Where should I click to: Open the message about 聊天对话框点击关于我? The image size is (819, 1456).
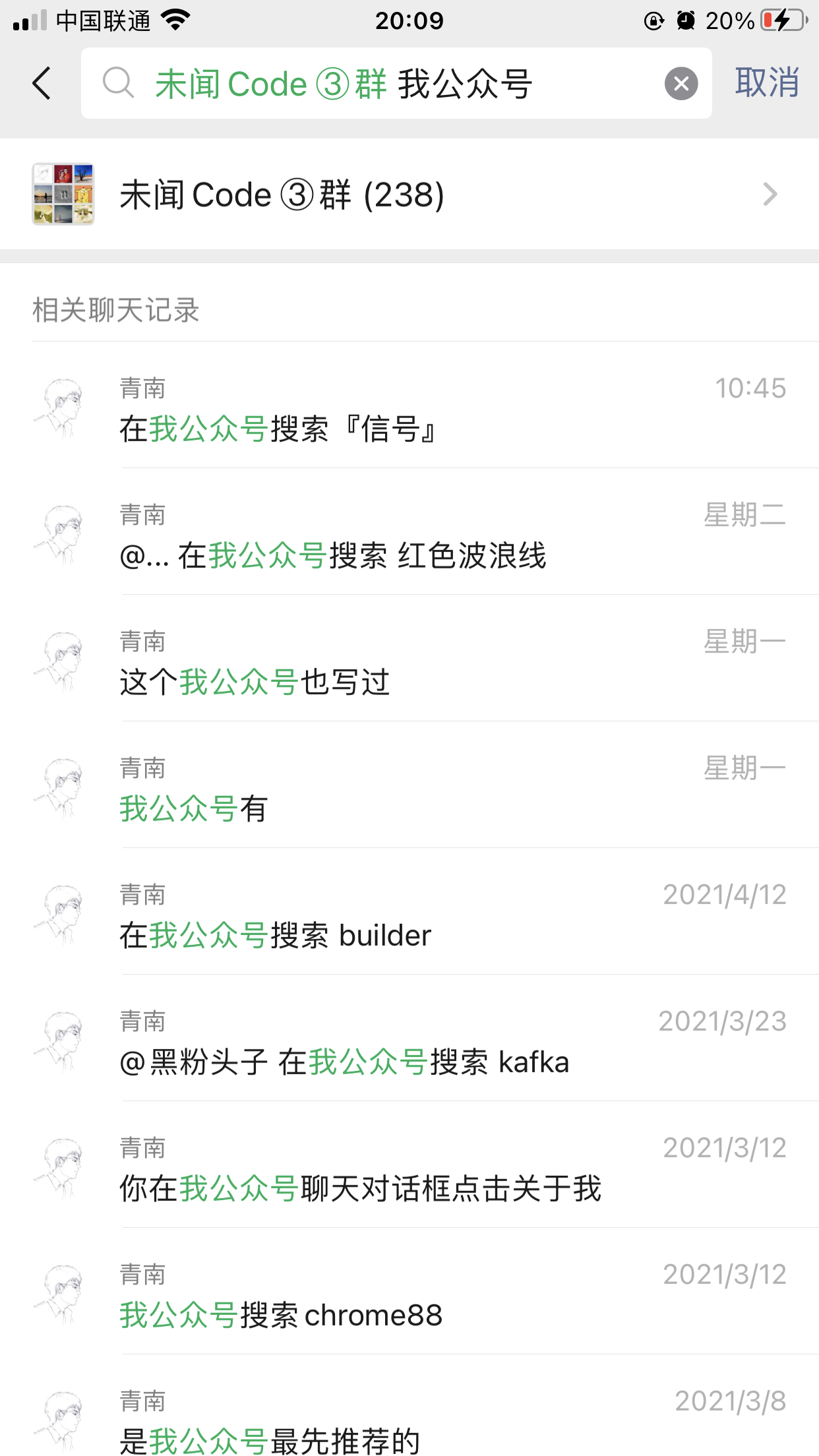pyautogui.click(x=409, y=1167)
